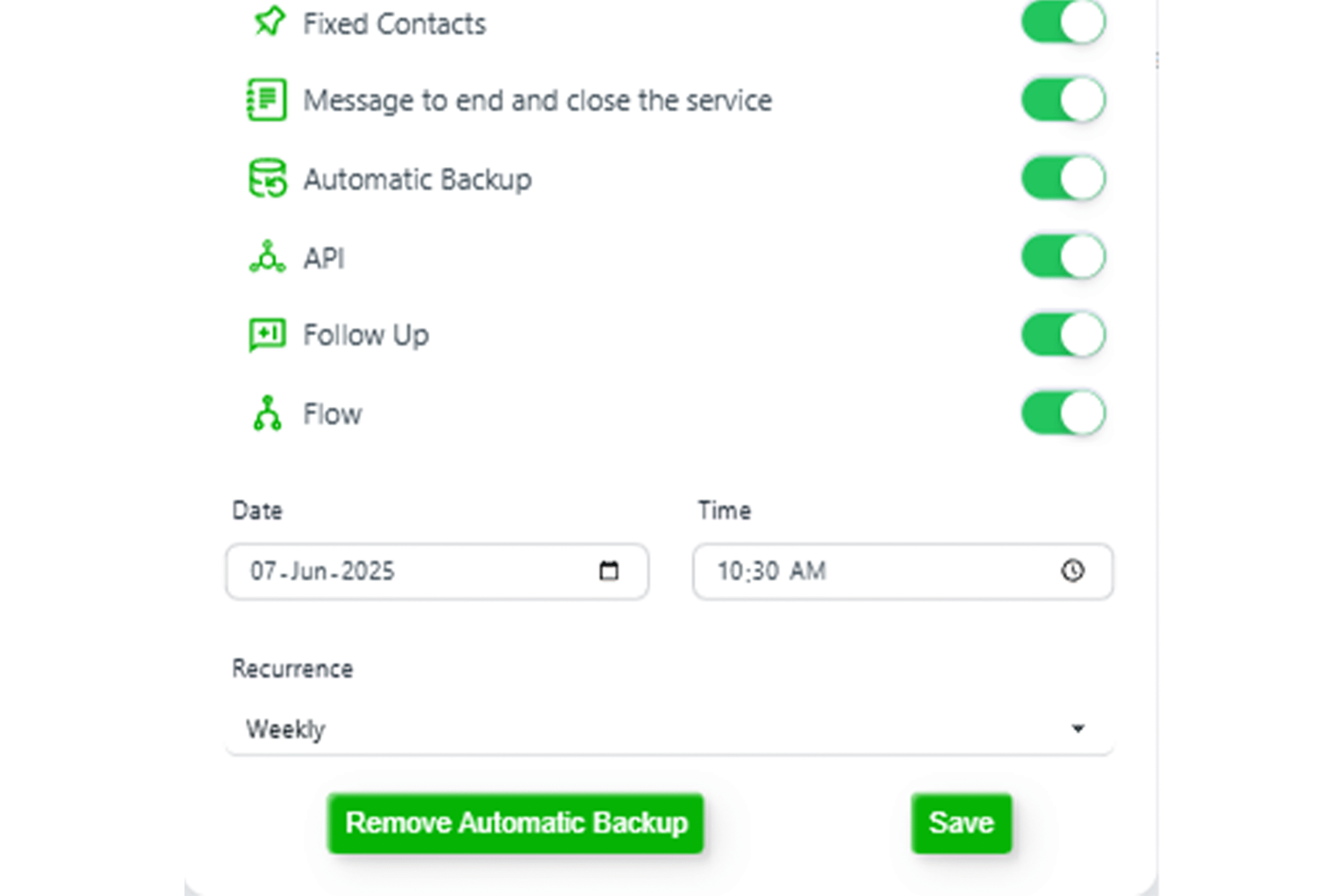This screenshot has height=896, width=1344.
Task: Open the calendar picker icon
Action: (608, 572)
